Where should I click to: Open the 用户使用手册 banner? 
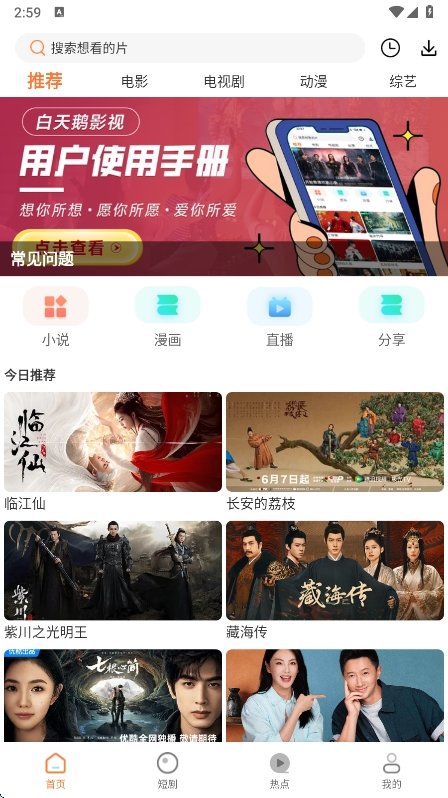coord(224,186)
